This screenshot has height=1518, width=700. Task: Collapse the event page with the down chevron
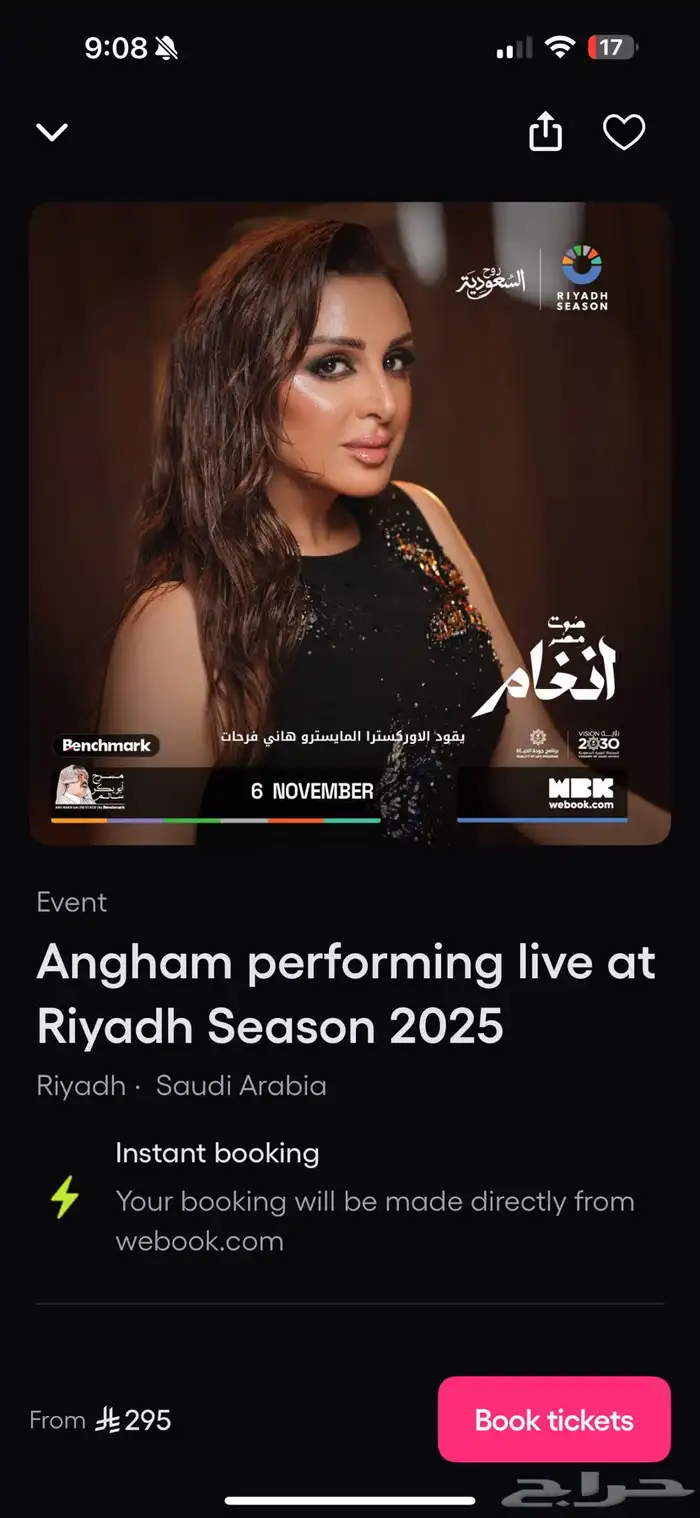click(x=52, y=132)
